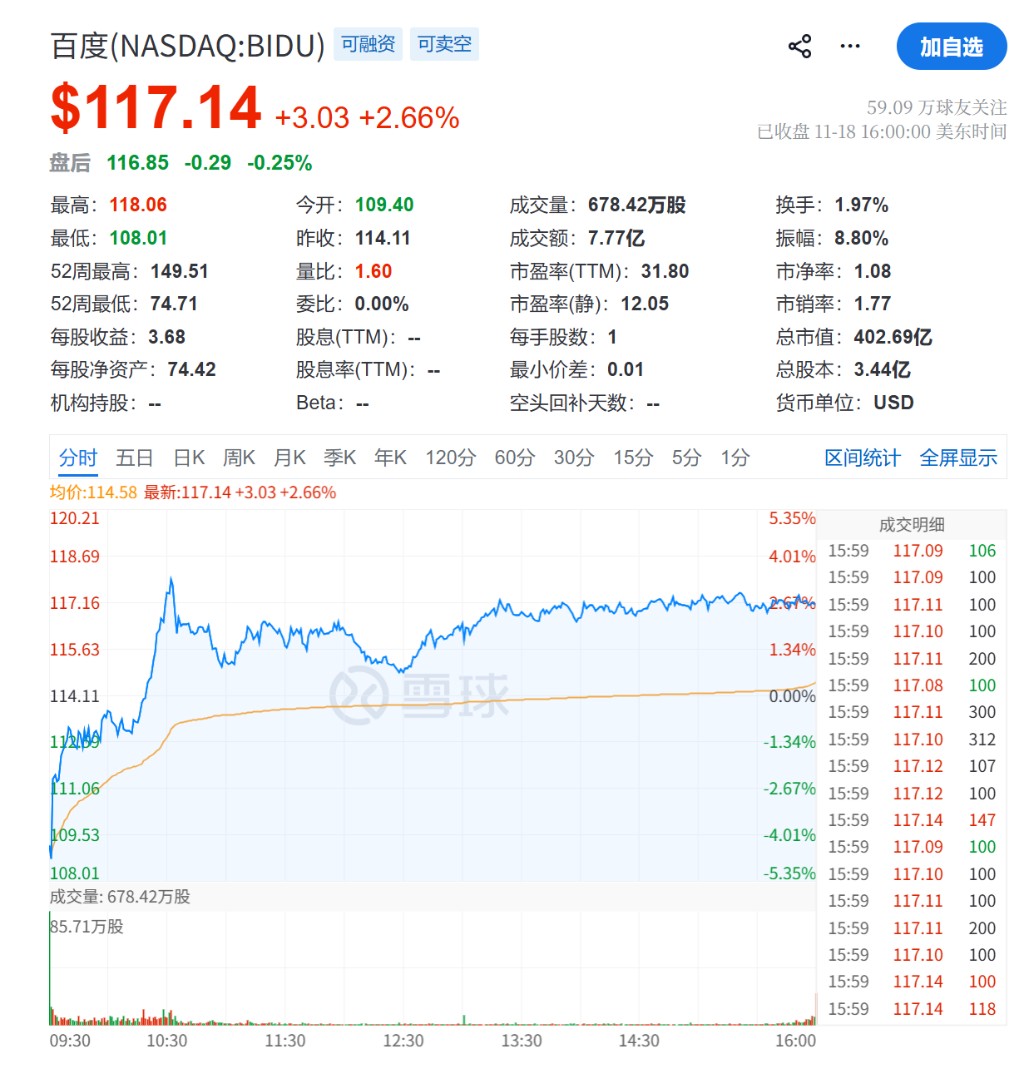
Task: Tap the 可融资 margin tag
Action: coord(368,45)
